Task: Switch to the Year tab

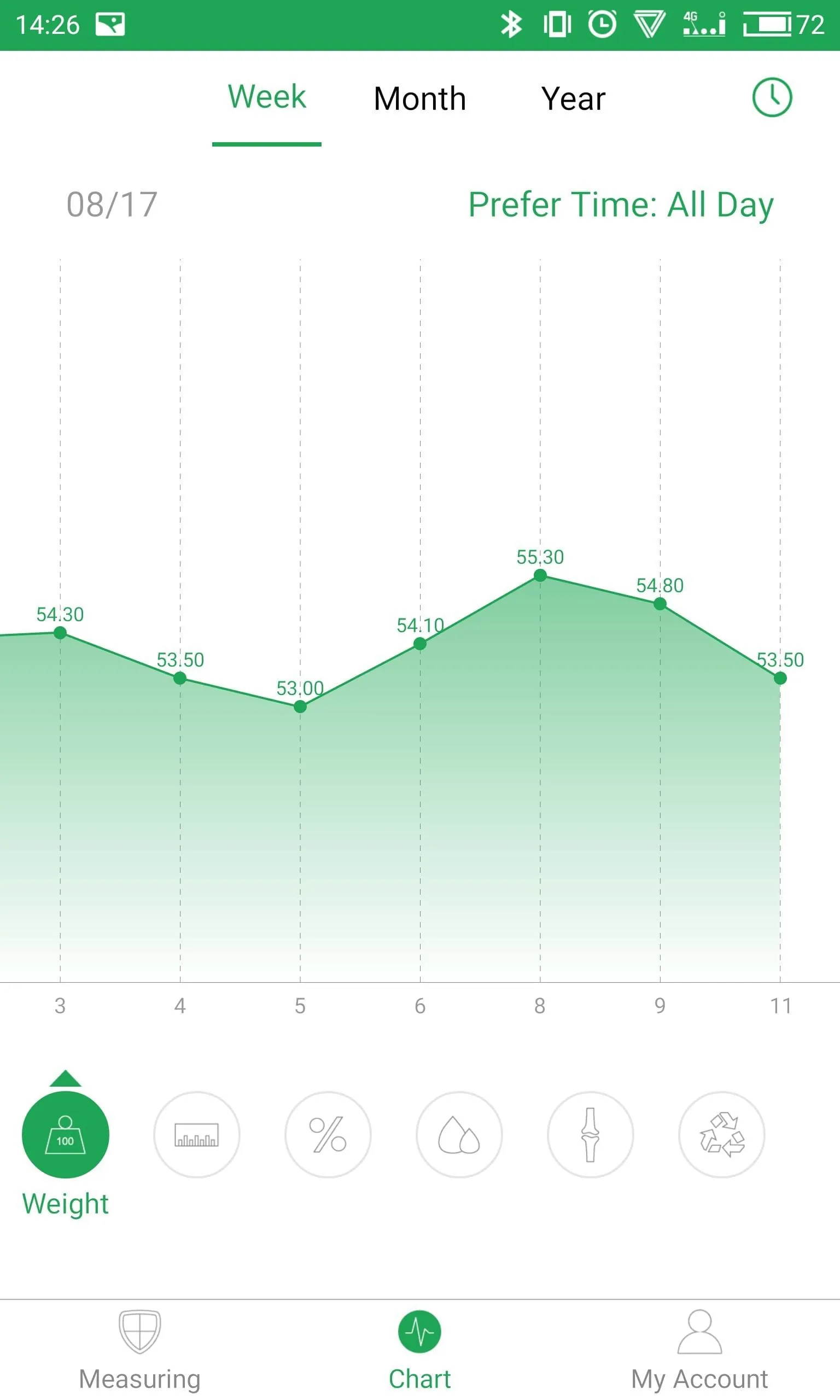Action: [573, 98]
